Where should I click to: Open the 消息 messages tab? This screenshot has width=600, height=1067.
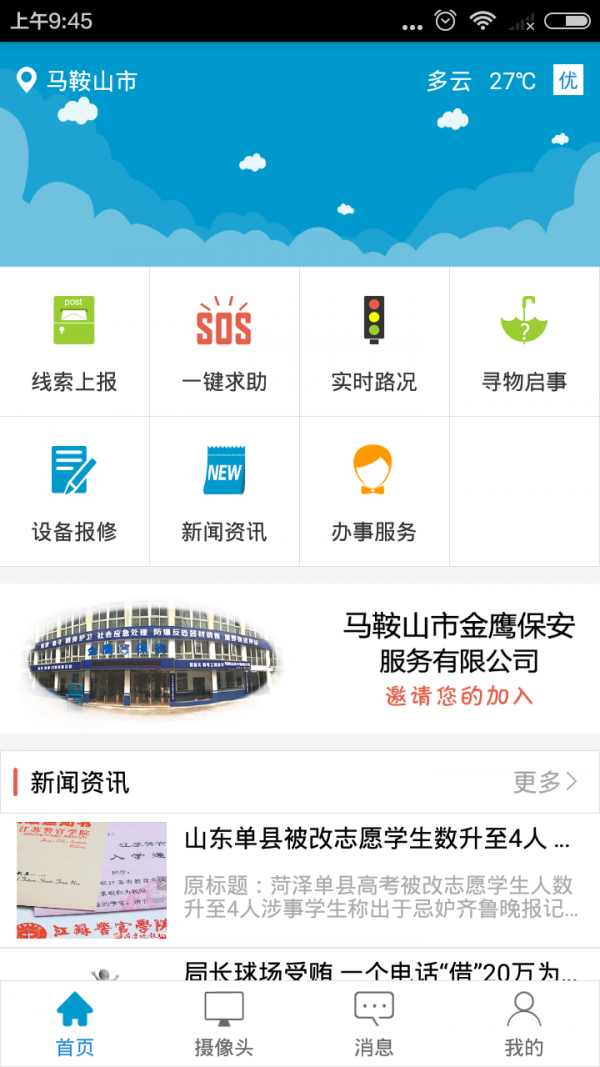coord(374,1023)
